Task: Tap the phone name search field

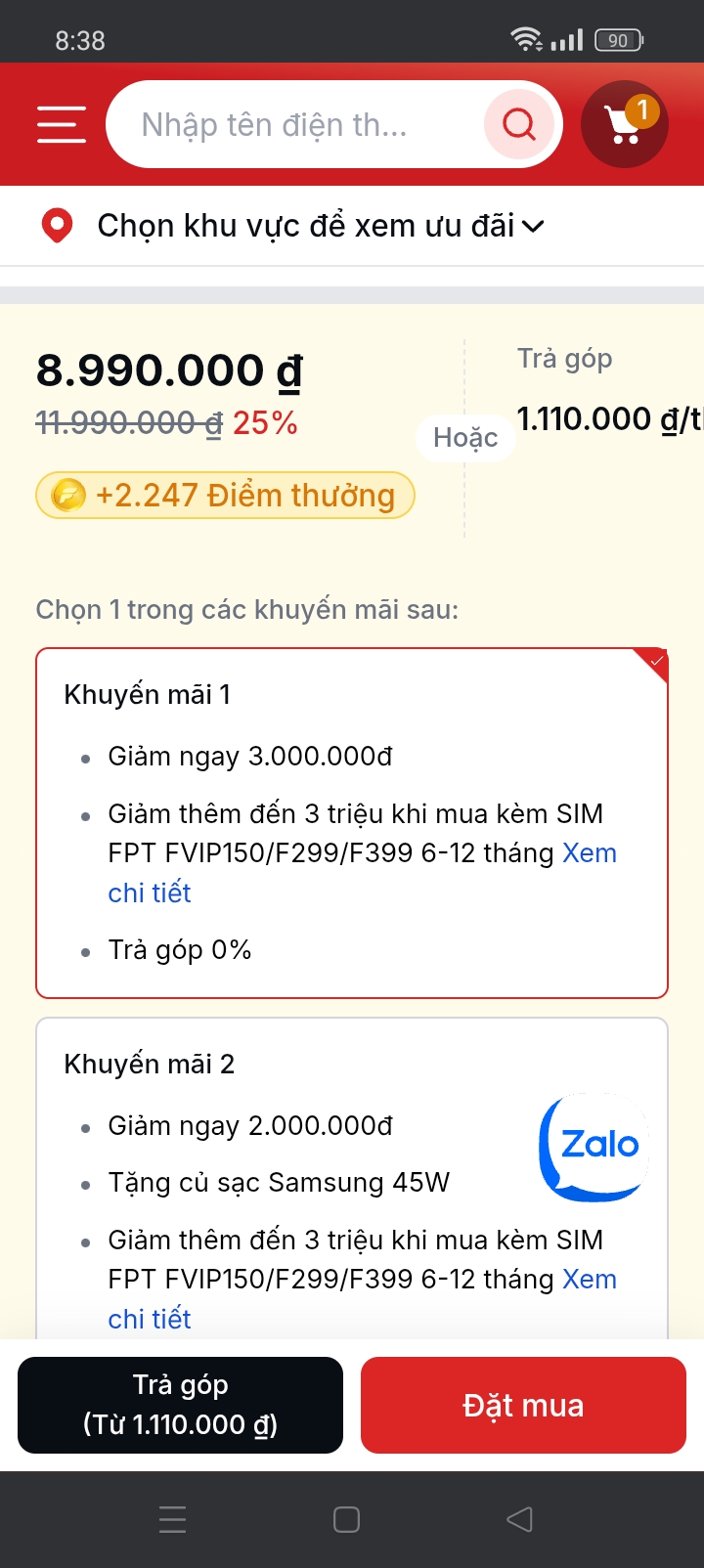Action: (293, 124)
